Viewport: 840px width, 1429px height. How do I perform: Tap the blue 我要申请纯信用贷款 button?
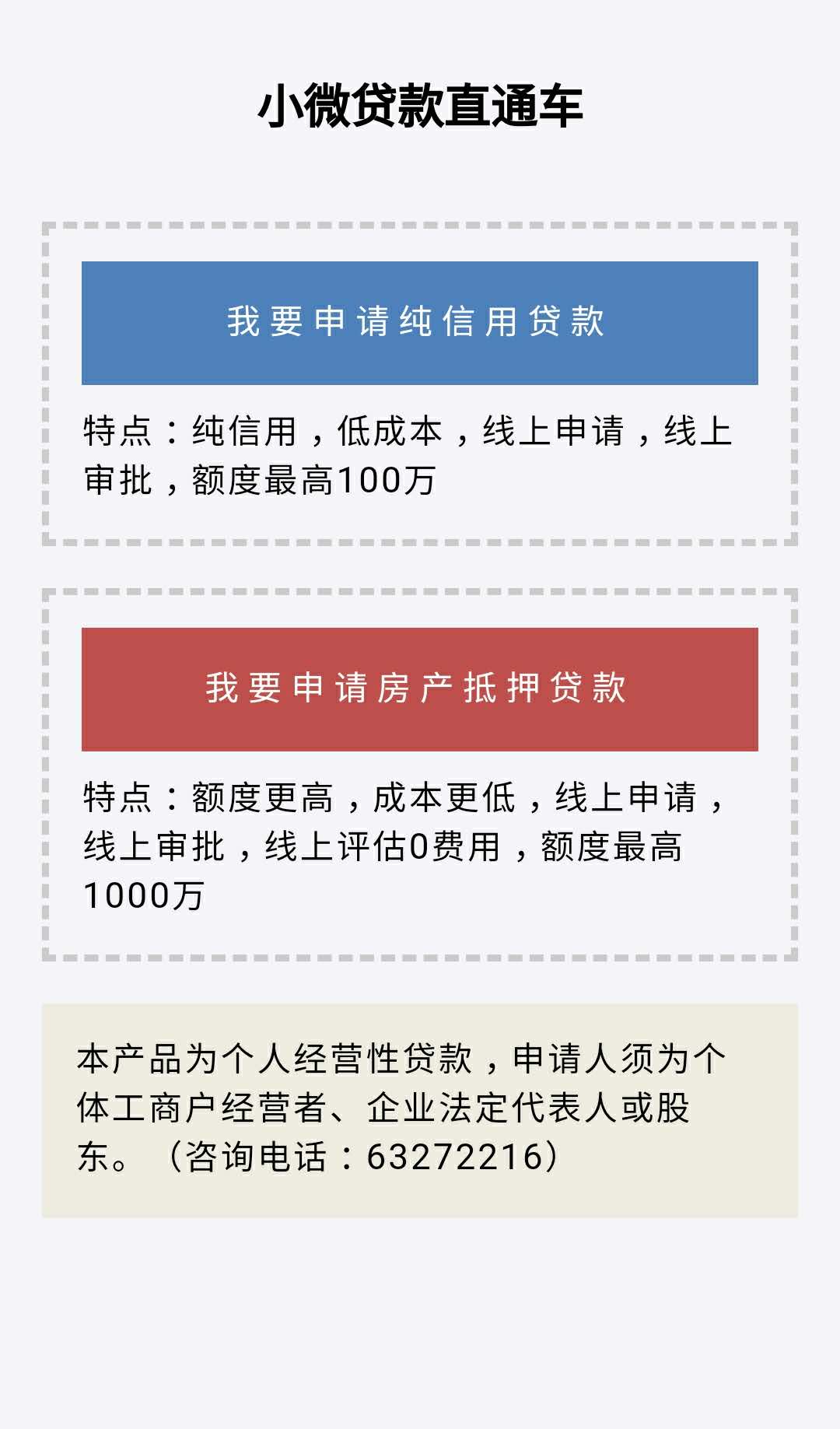(x=420, y=323)
